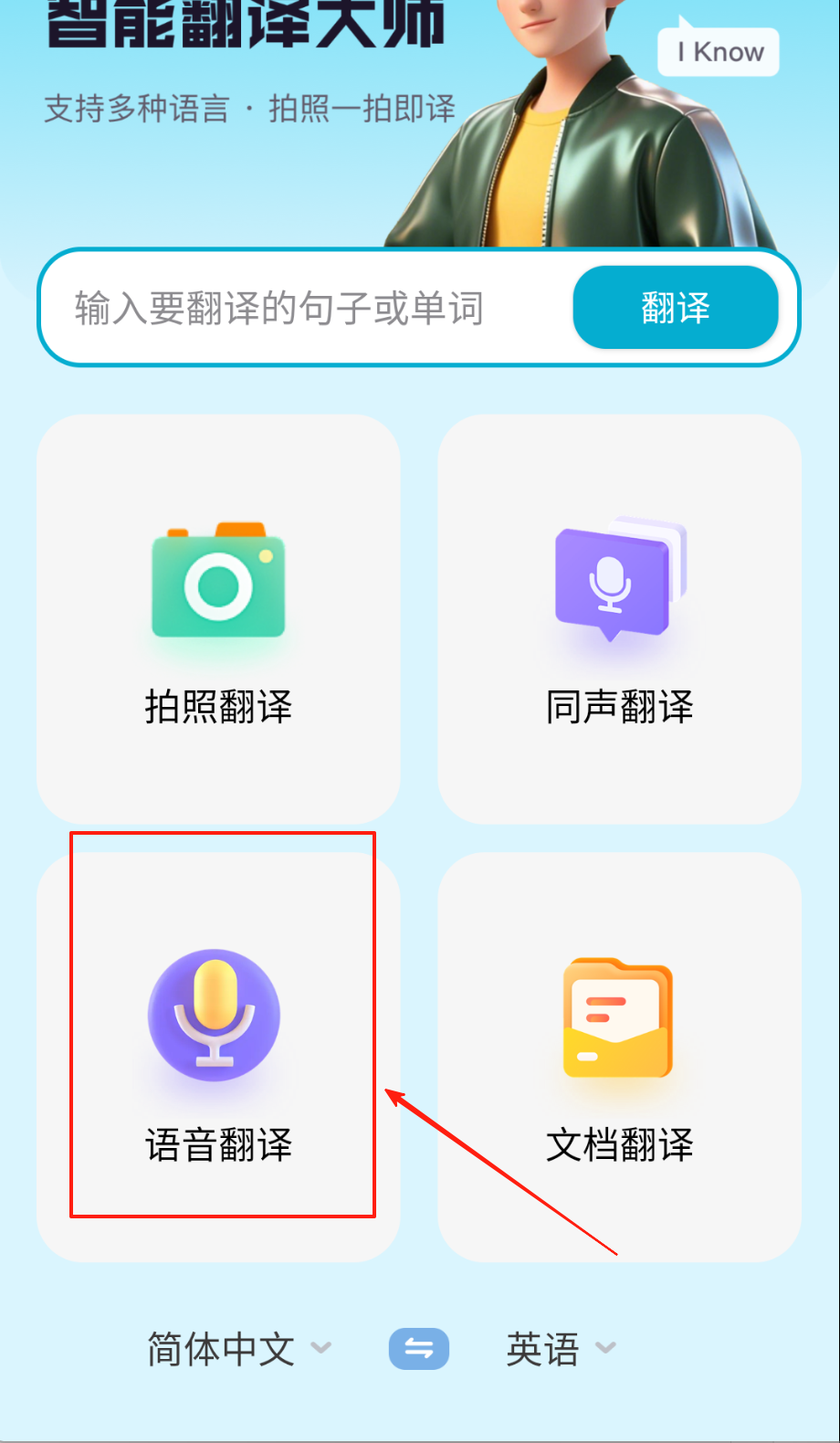840x1443 pixels.
Task: Open 同声翻译 simultaneous translation
Action: [x=620, y=619]
